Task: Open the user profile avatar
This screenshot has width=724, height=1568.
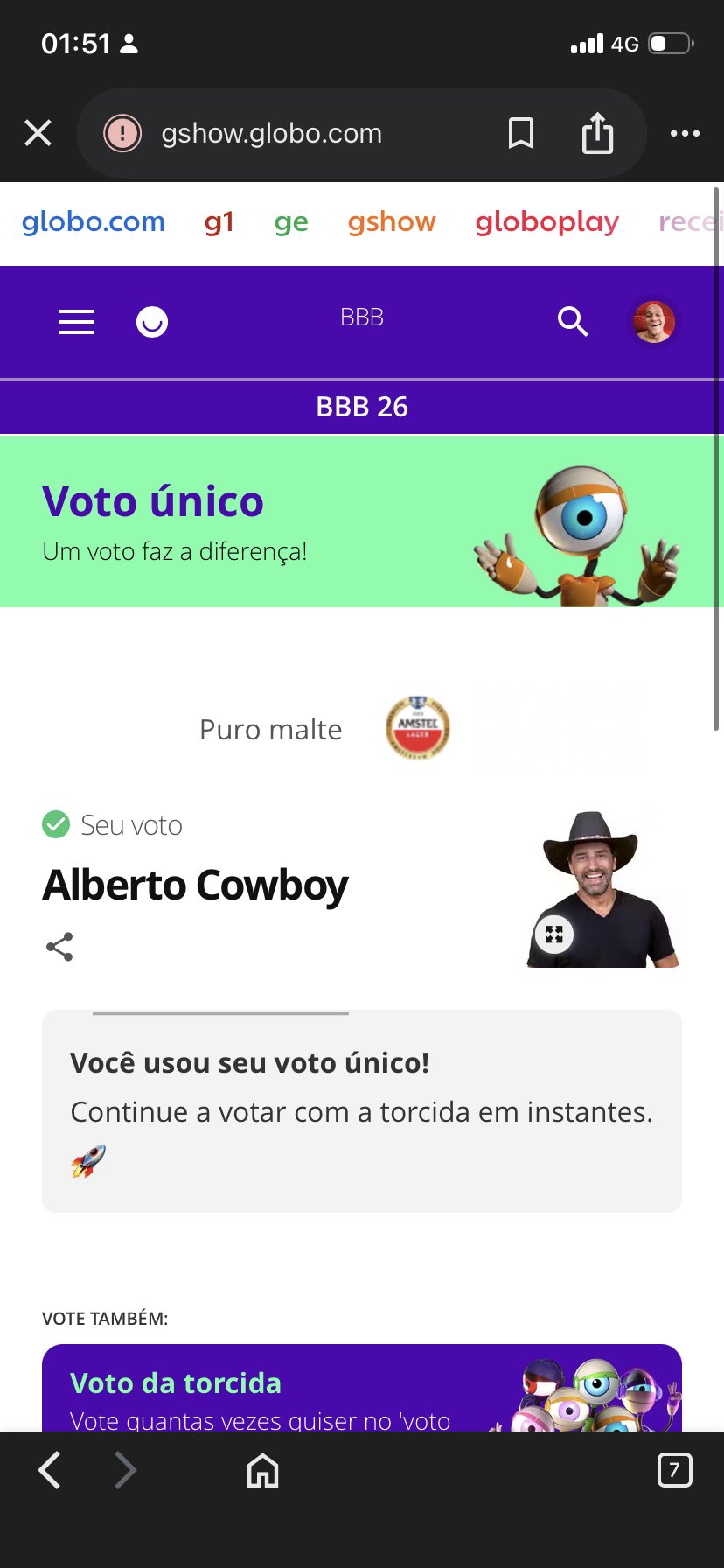Action: coord(653,322)
